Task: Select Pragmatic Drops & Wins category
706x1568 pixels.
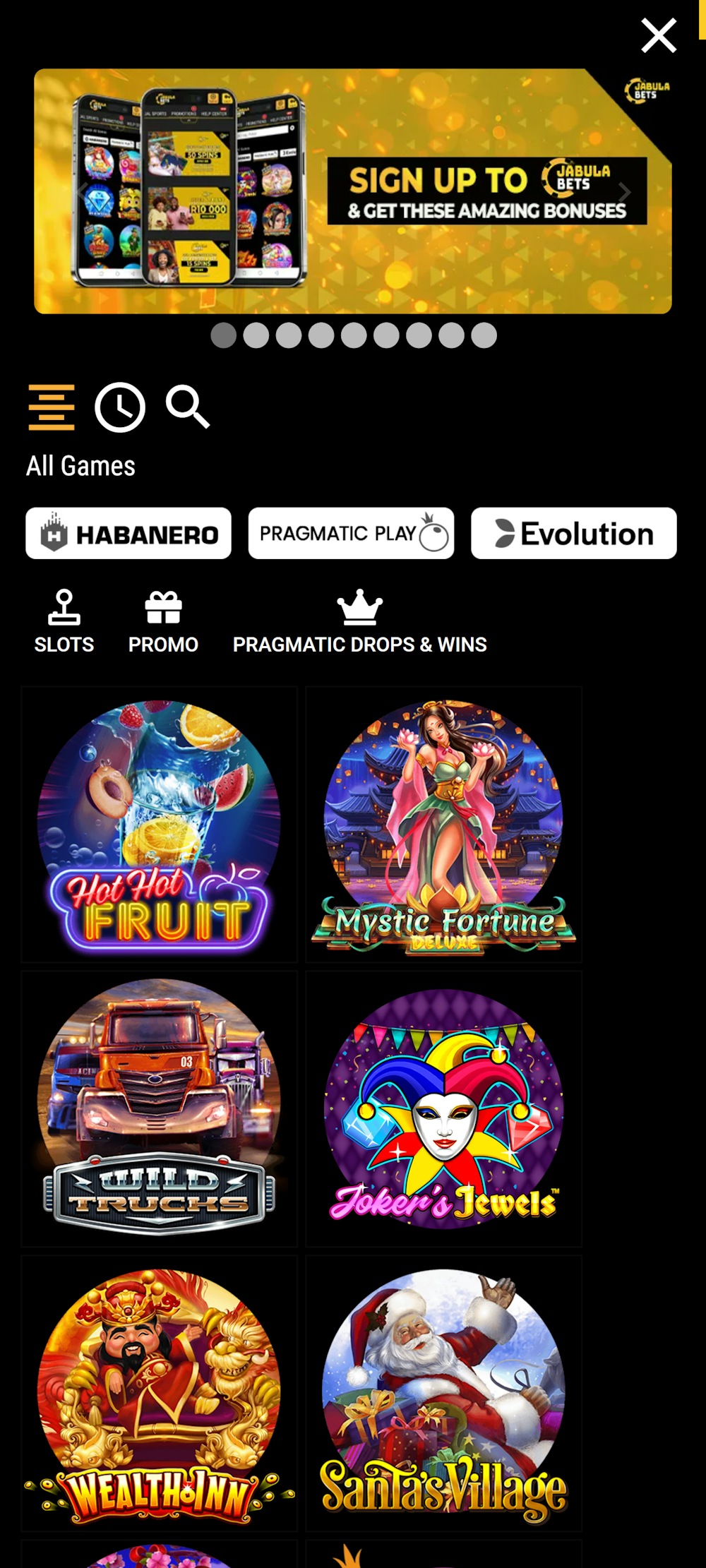Action: point(359,622)
